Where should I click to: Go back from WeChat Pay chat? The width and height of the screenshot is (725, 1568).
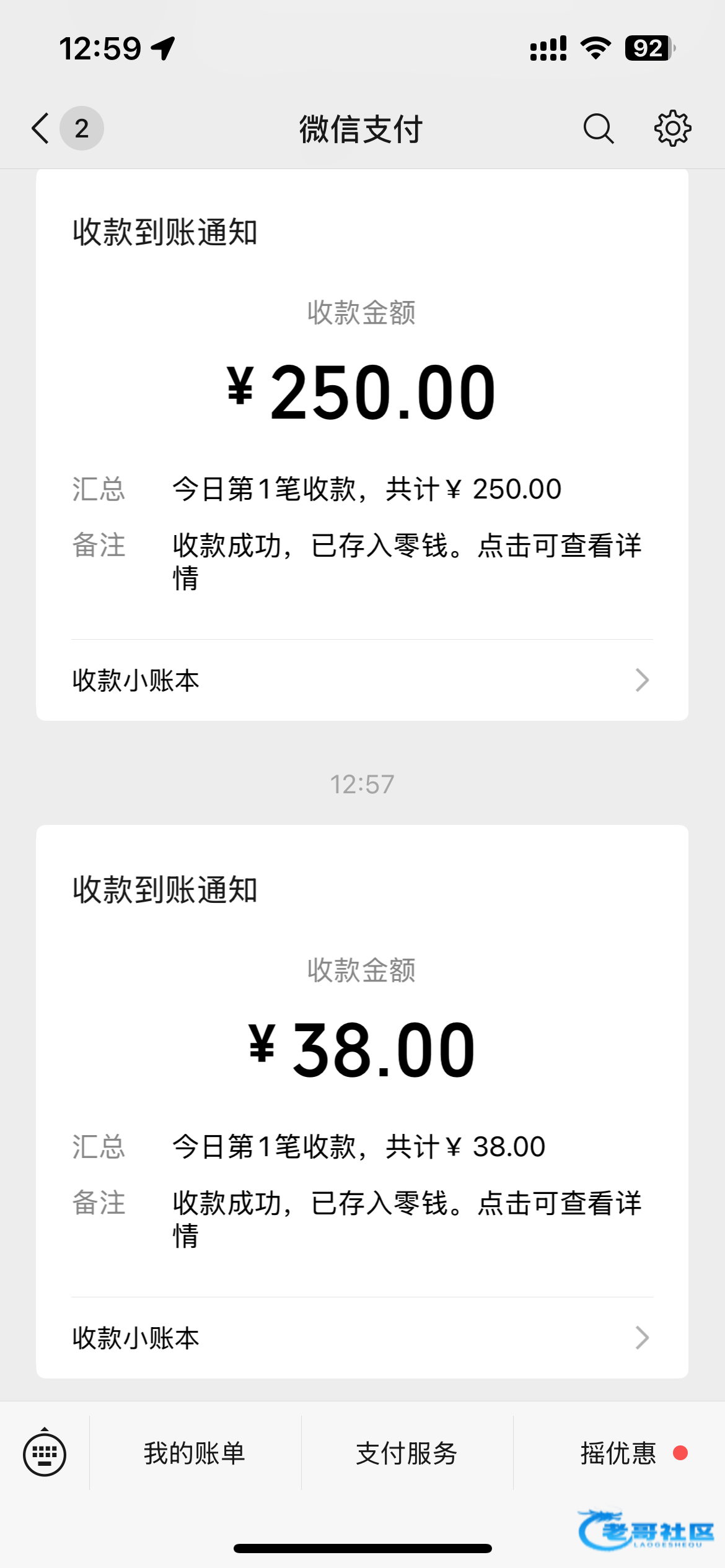[41, 129]
